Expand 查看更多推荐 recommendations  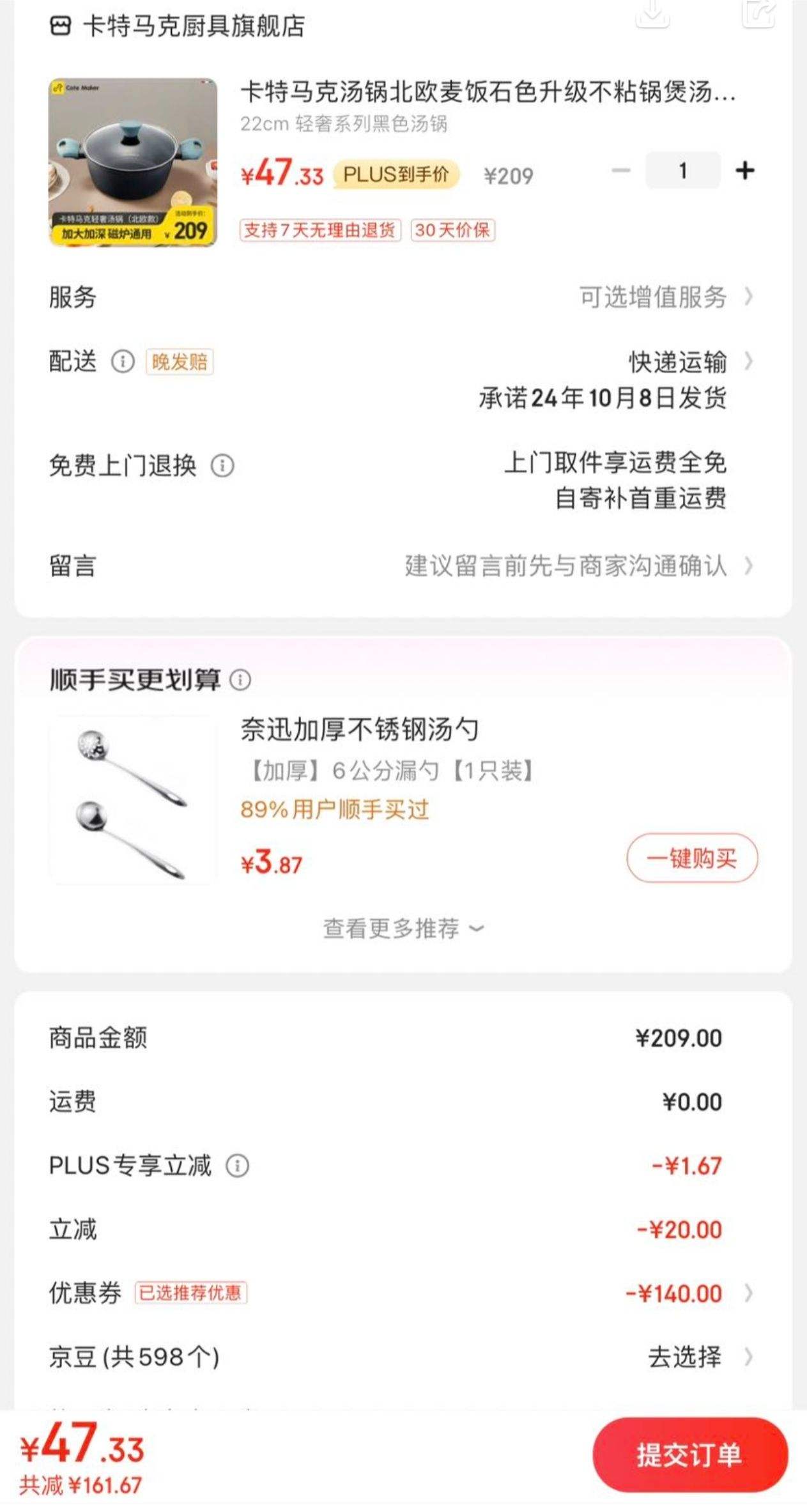[403, 928]
